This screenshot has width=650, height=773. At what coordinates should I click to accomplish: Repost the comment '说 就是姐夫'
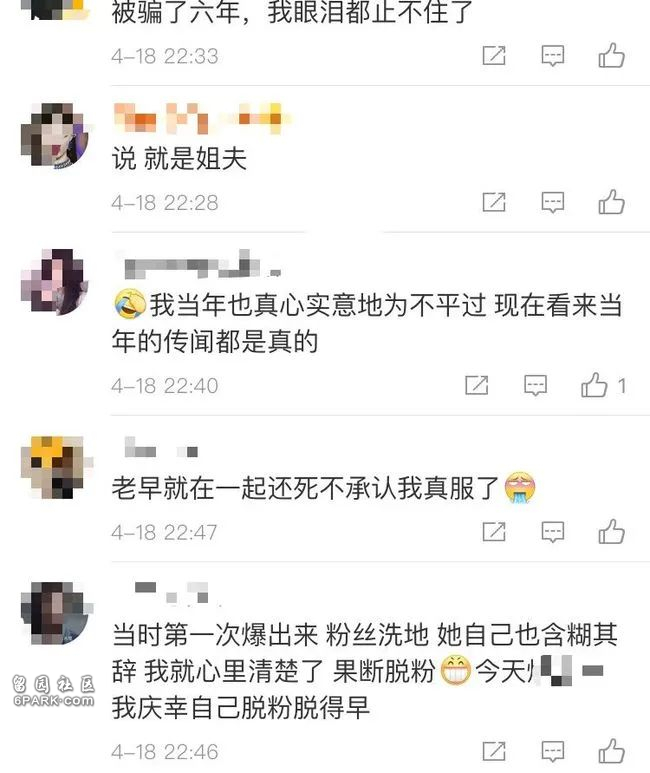tap(494, 203)
